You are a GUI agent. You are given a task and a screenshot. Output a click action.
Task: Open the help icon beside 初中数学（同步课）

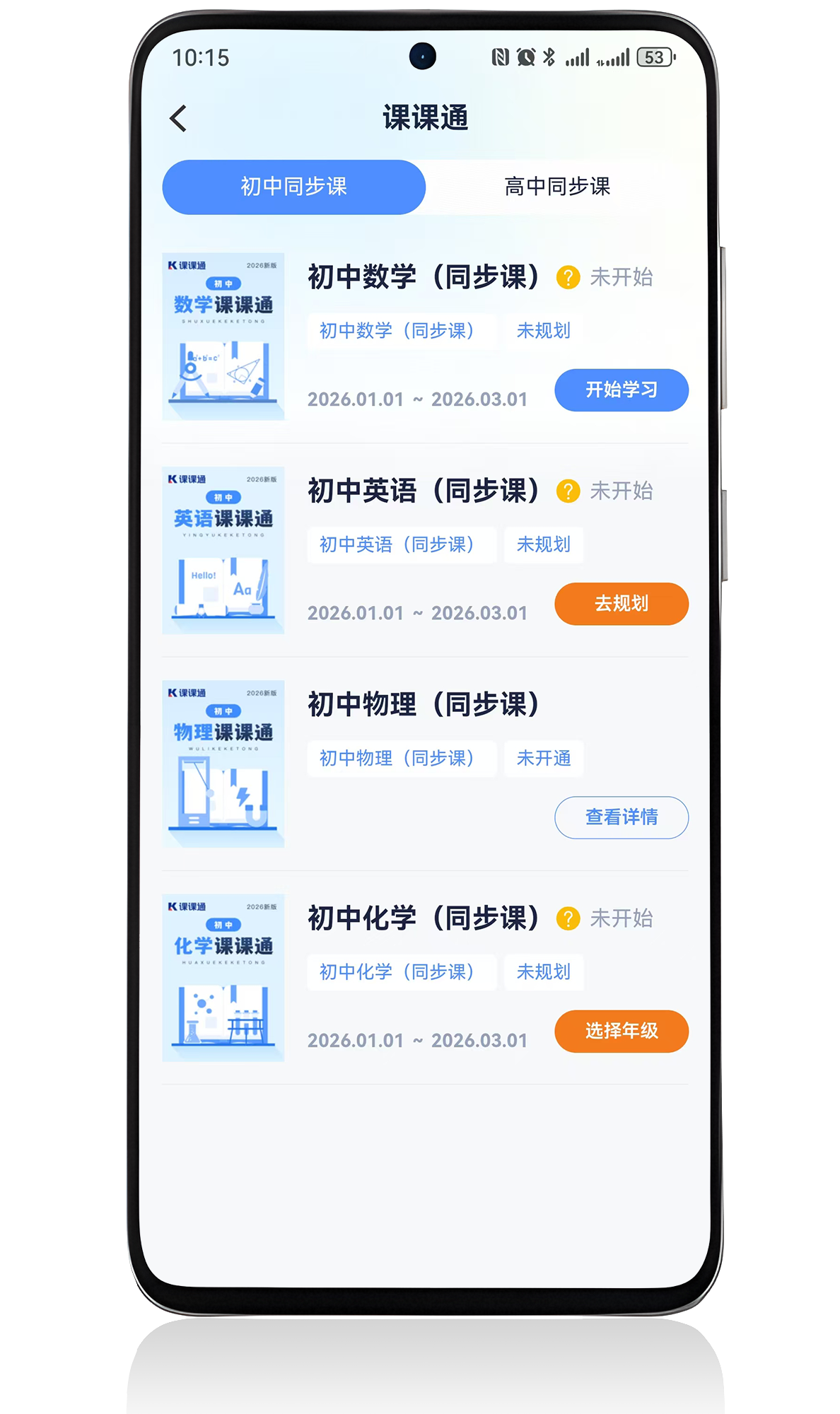coord(568,277)
